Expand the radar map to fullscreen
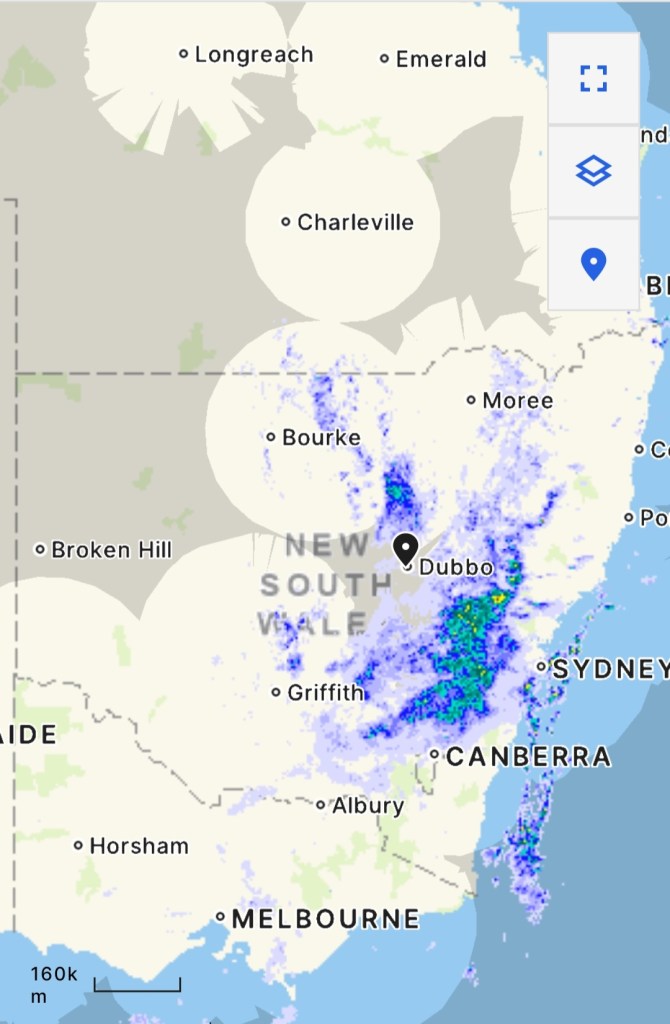Viewport: 670px width, 1024px height. point(594,79)
